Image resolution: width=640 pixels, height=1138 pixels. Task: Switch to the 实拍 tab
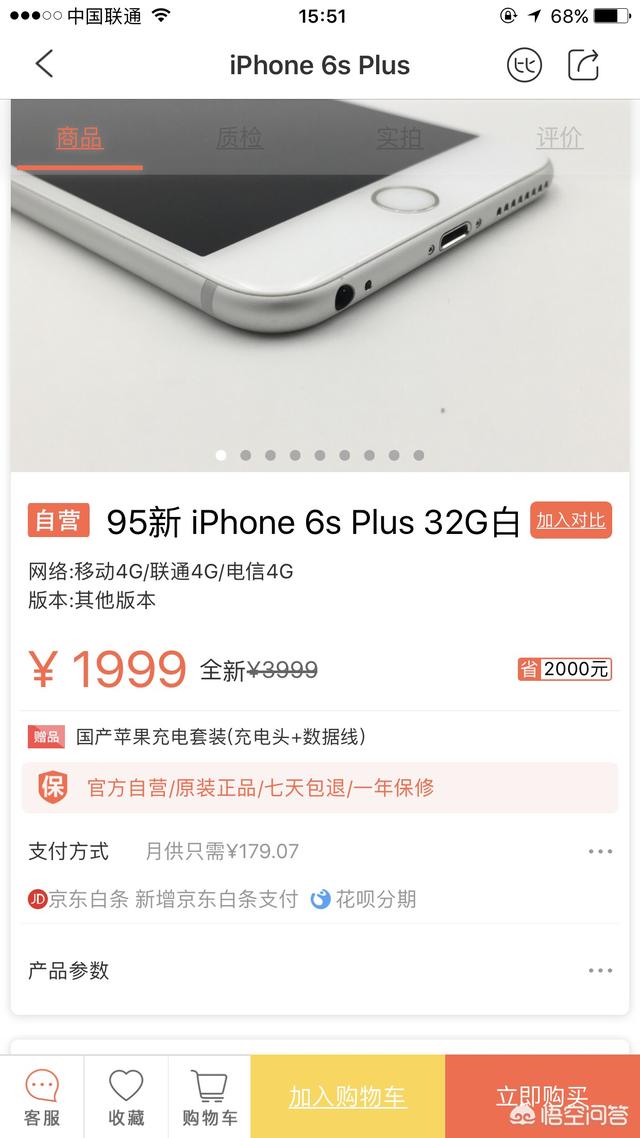pyautogui.click(x=399, y=138)
